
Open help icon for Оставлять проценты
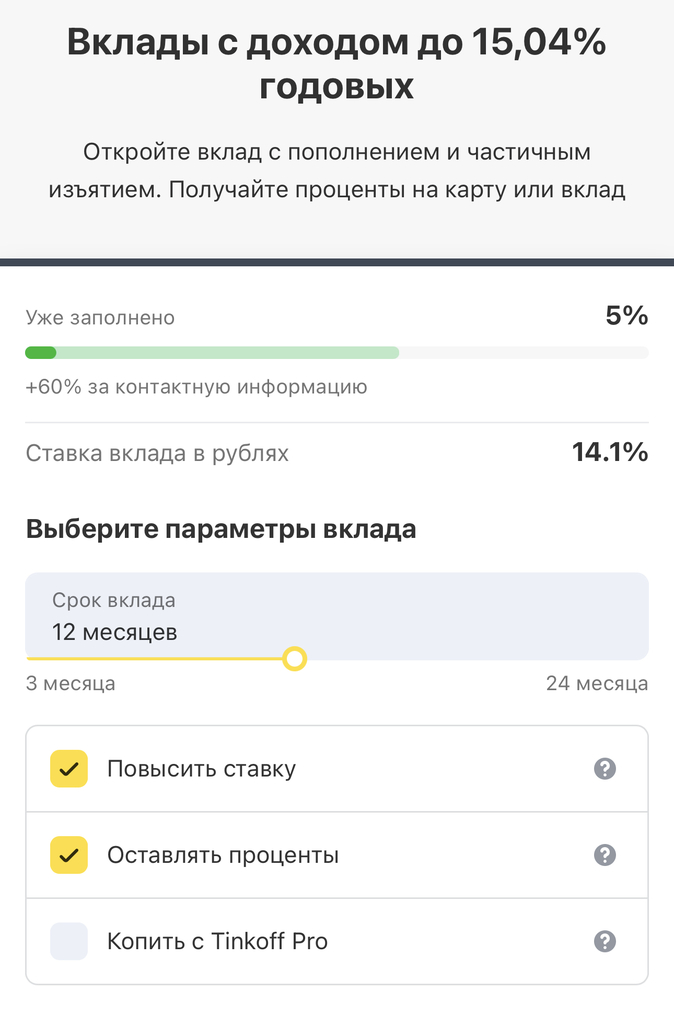pyautogui.click(x=604, y=855)
